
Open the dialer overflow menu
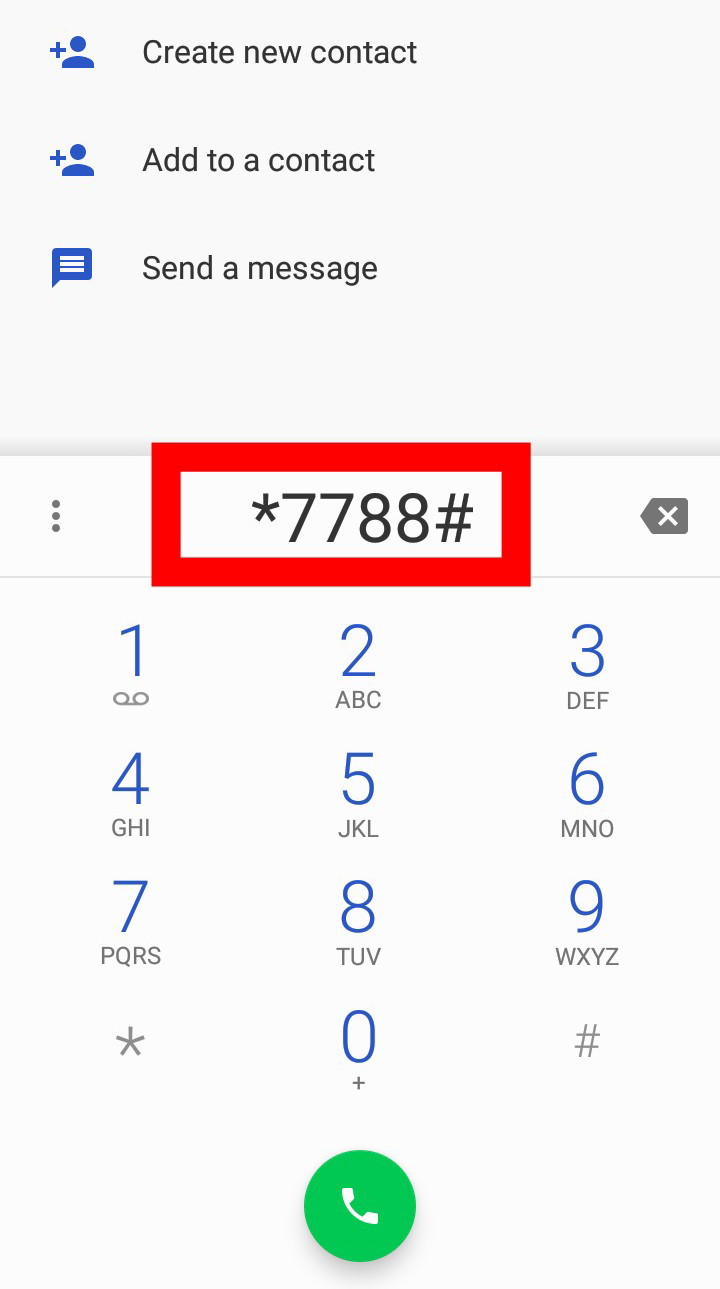click(56, 516)
